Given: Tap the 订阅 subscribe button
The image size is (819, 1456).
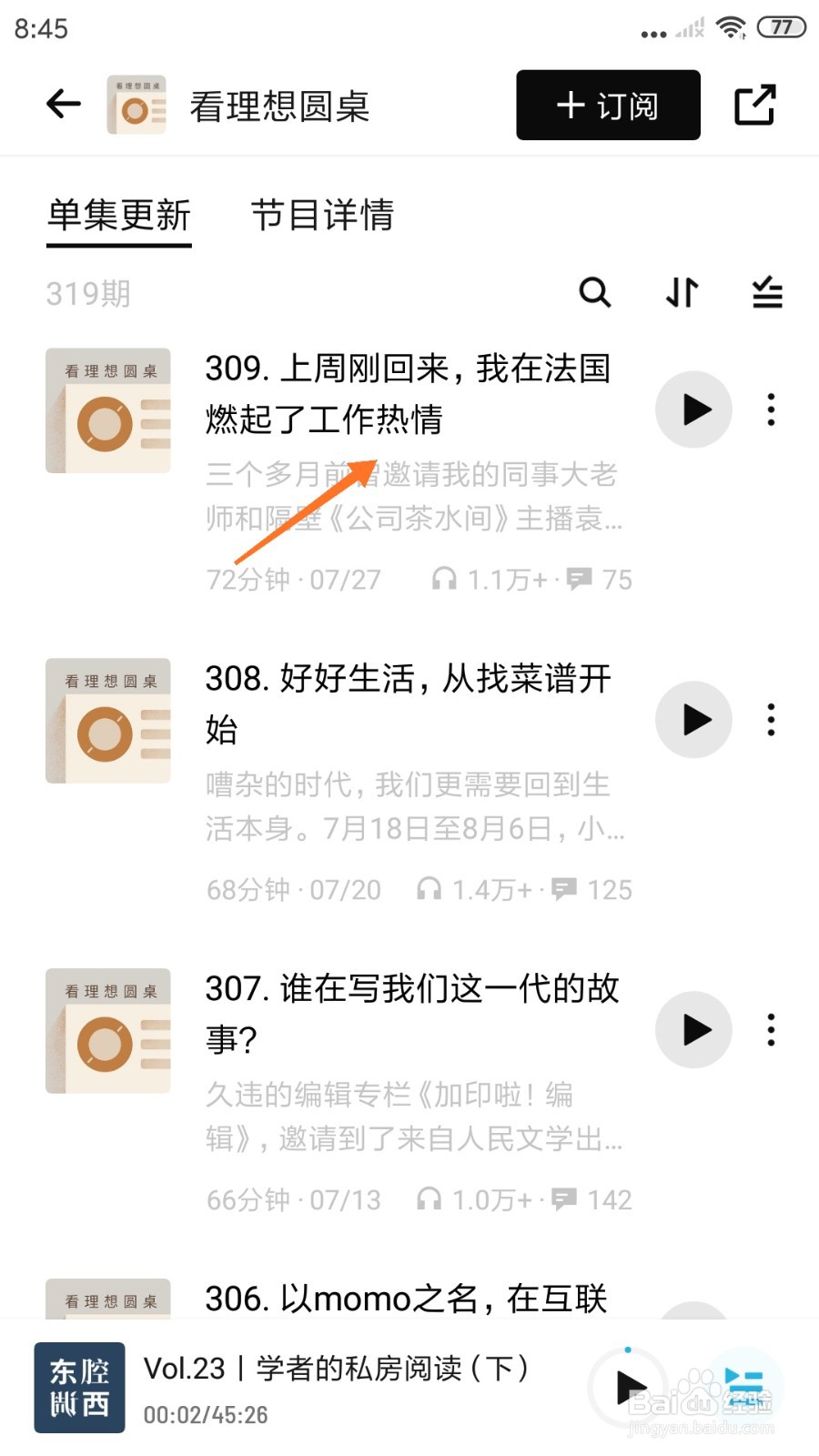Looking at the screenshot, I should click(x=607, y=105).
